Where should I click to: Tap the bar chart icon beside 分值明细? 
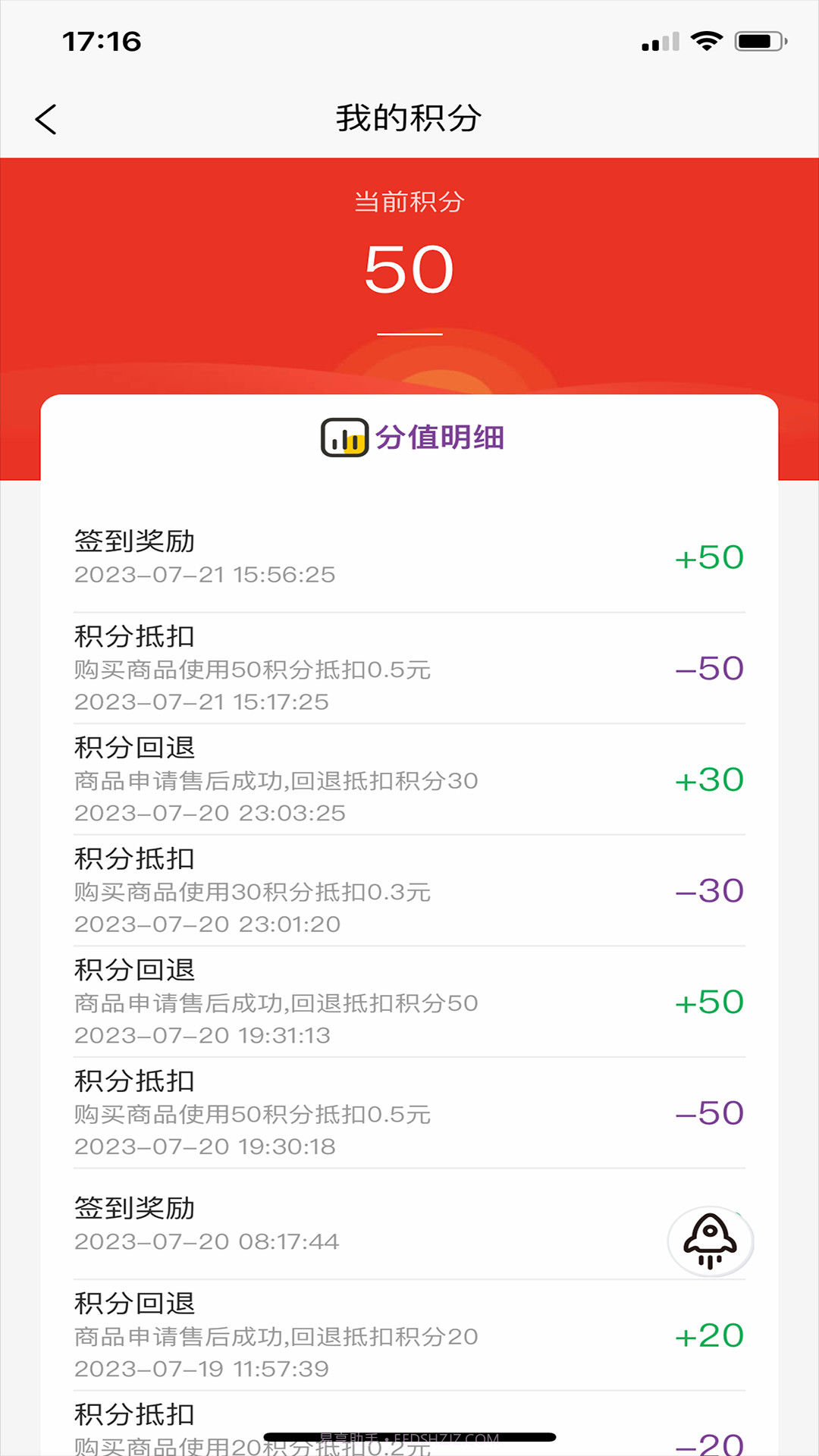344,437
